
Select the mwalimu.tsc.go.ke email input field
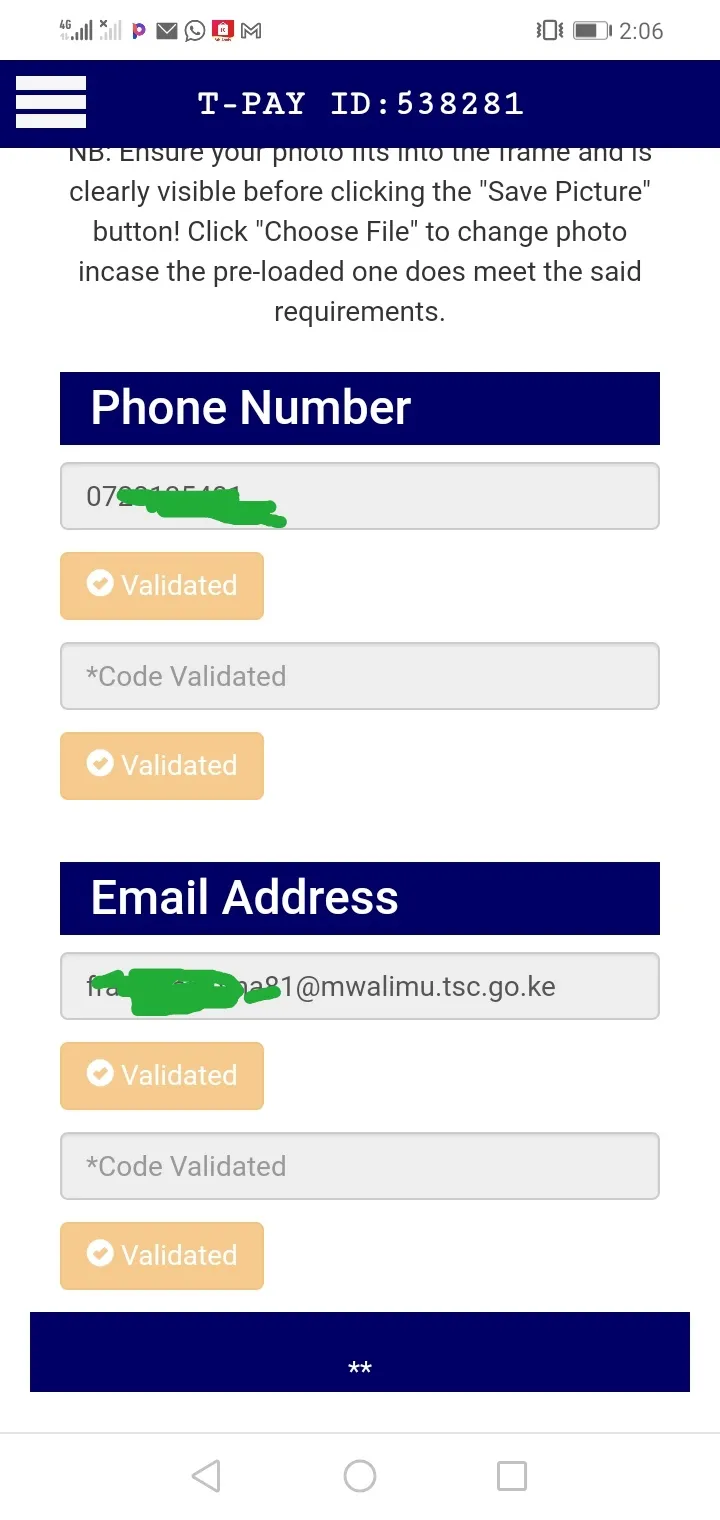[x=360, y=986]
